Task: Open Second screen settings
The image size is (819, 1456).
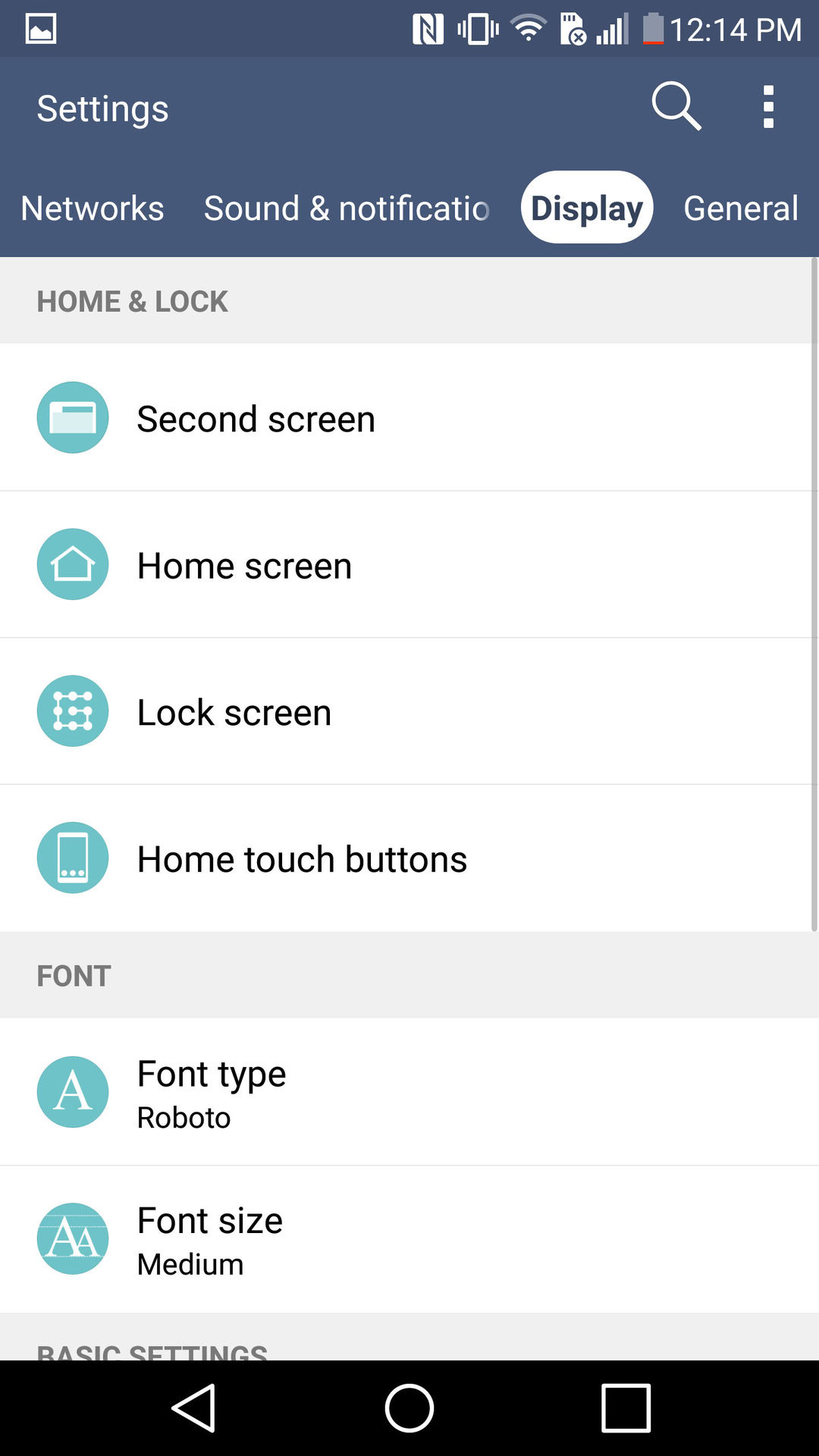Action: [409, 418]
